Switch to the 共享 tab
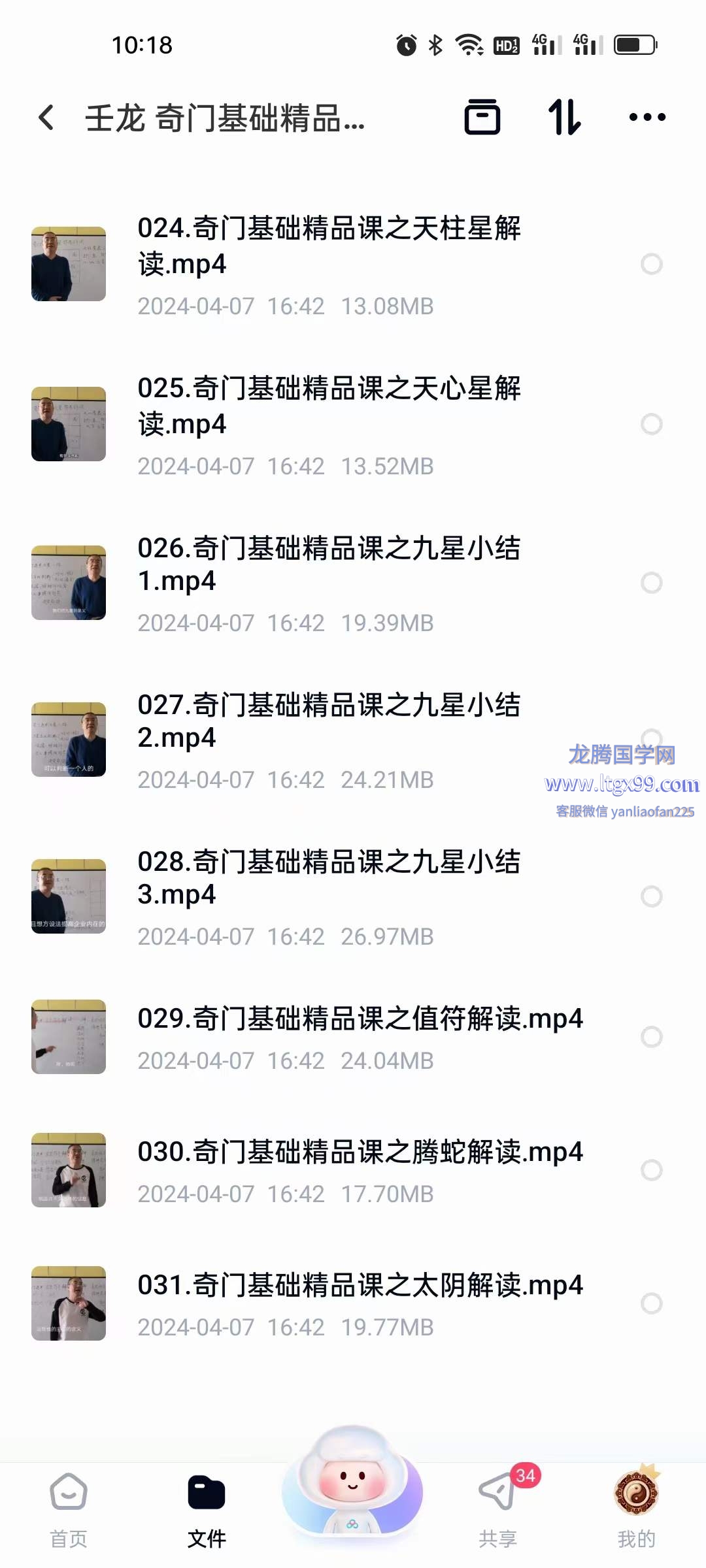This screenshot has width=706, height=1568. 498,1509
